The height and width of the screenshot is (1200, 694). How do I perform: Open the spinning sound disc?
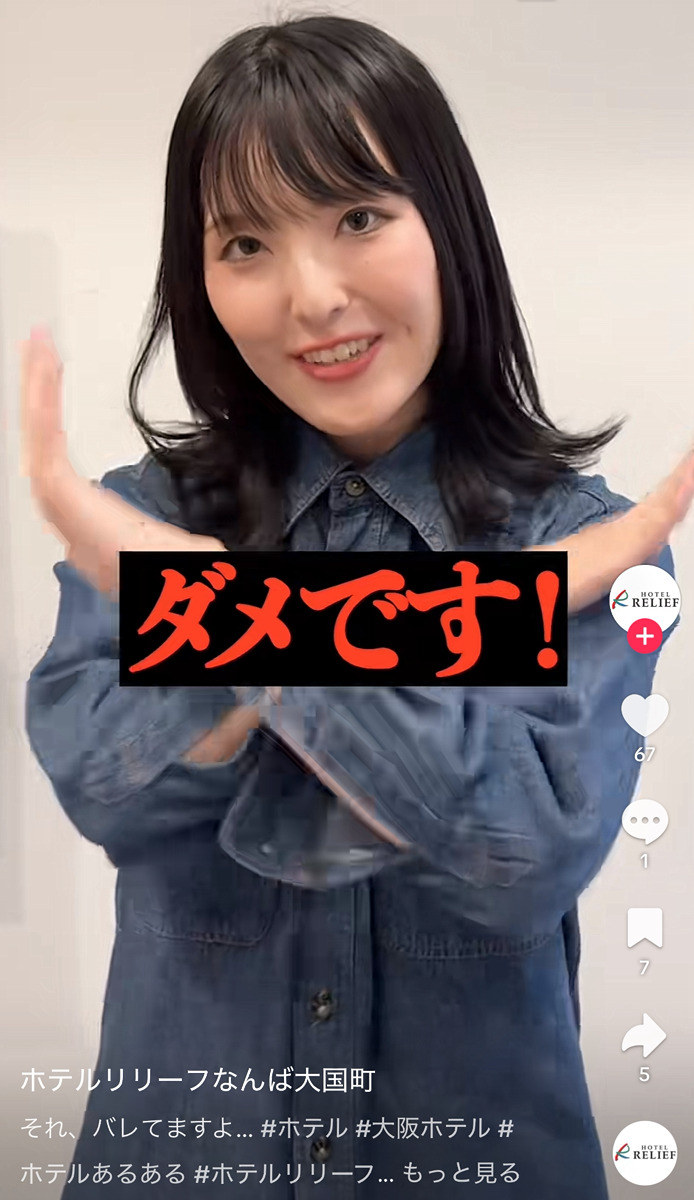[x=645, y=1152]
